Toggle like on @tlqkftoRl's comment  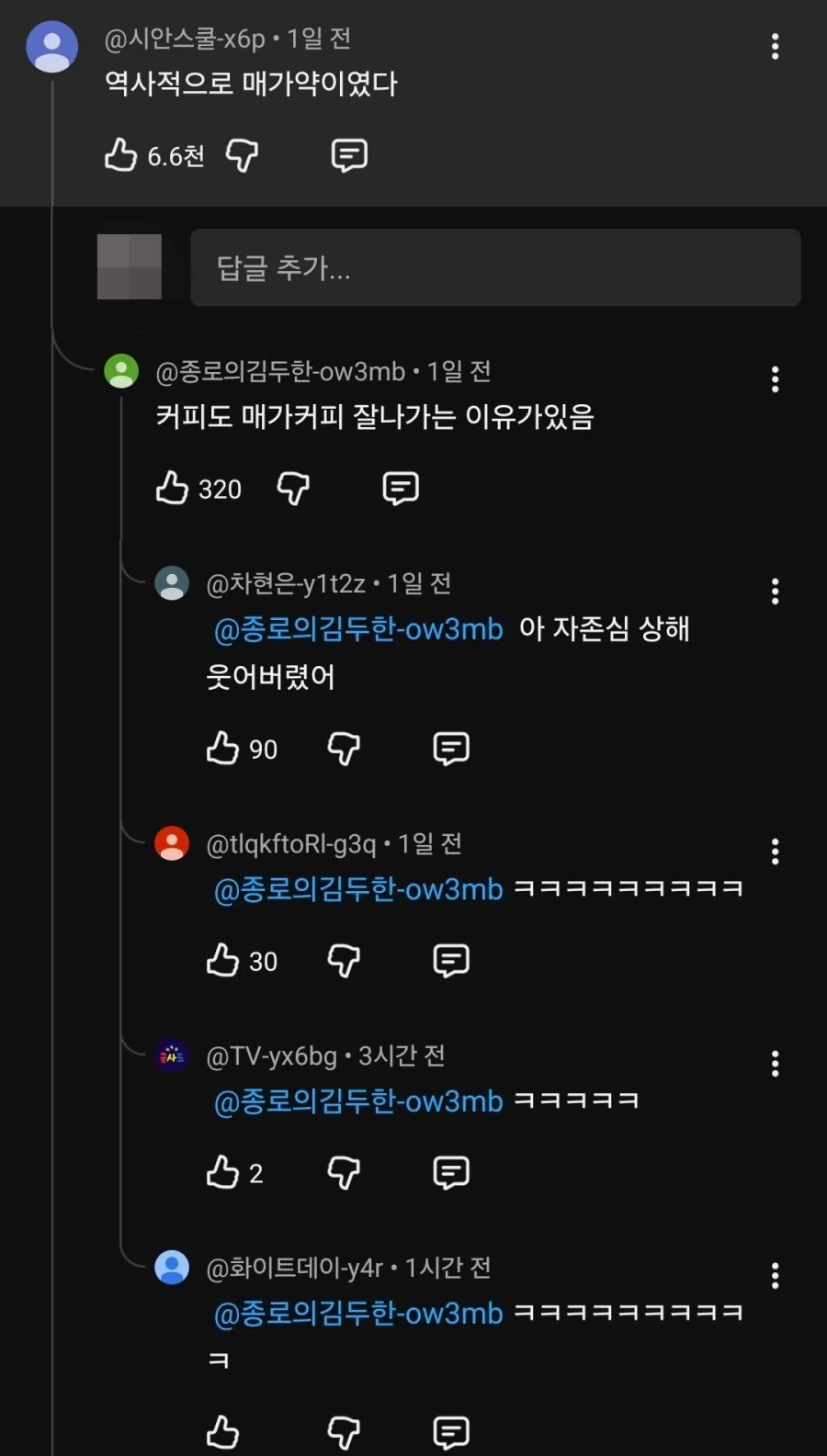221,960
